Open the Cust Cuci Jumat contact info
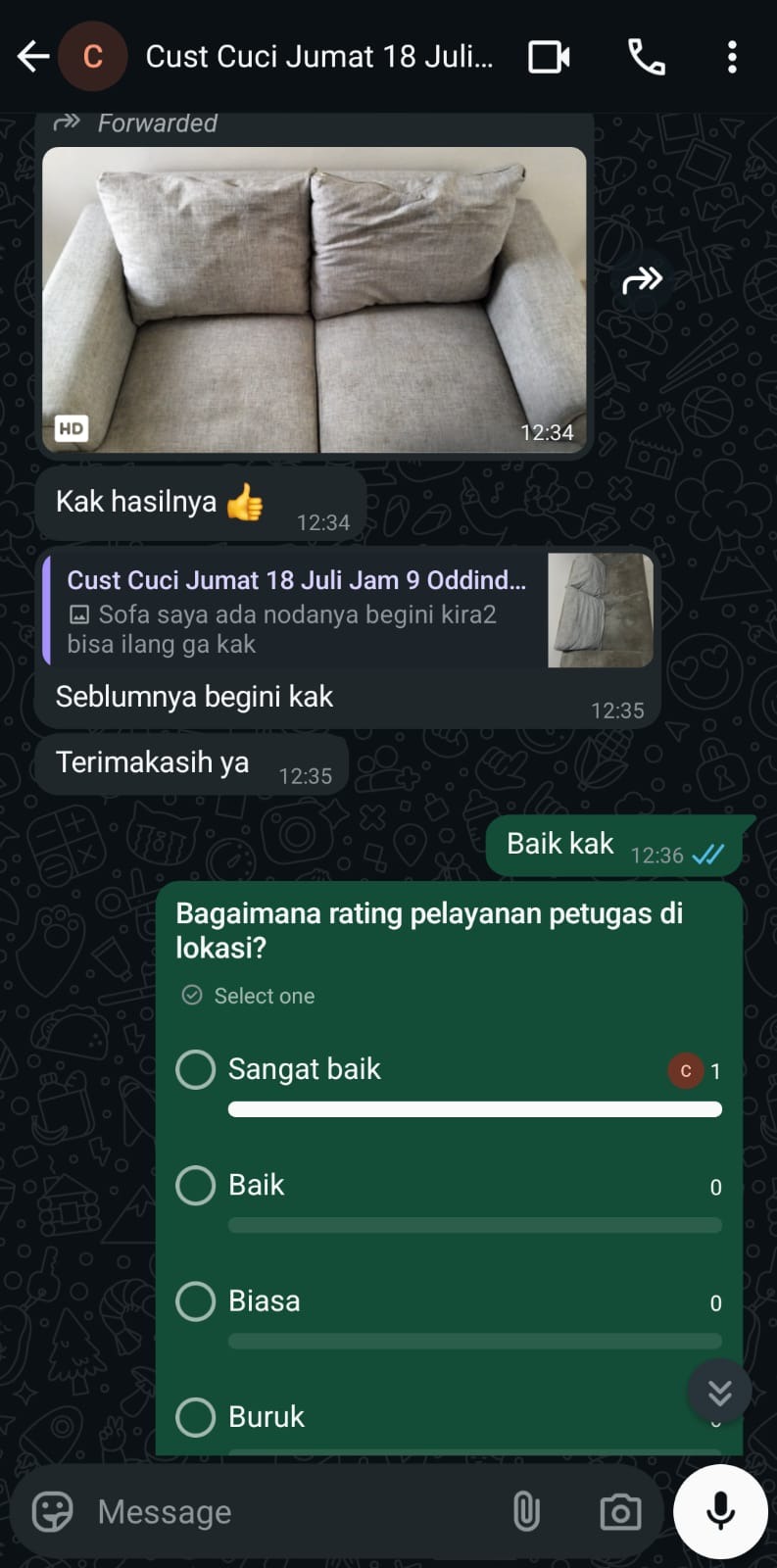This screenshot has width=777, height=1568. click(318, 57)
